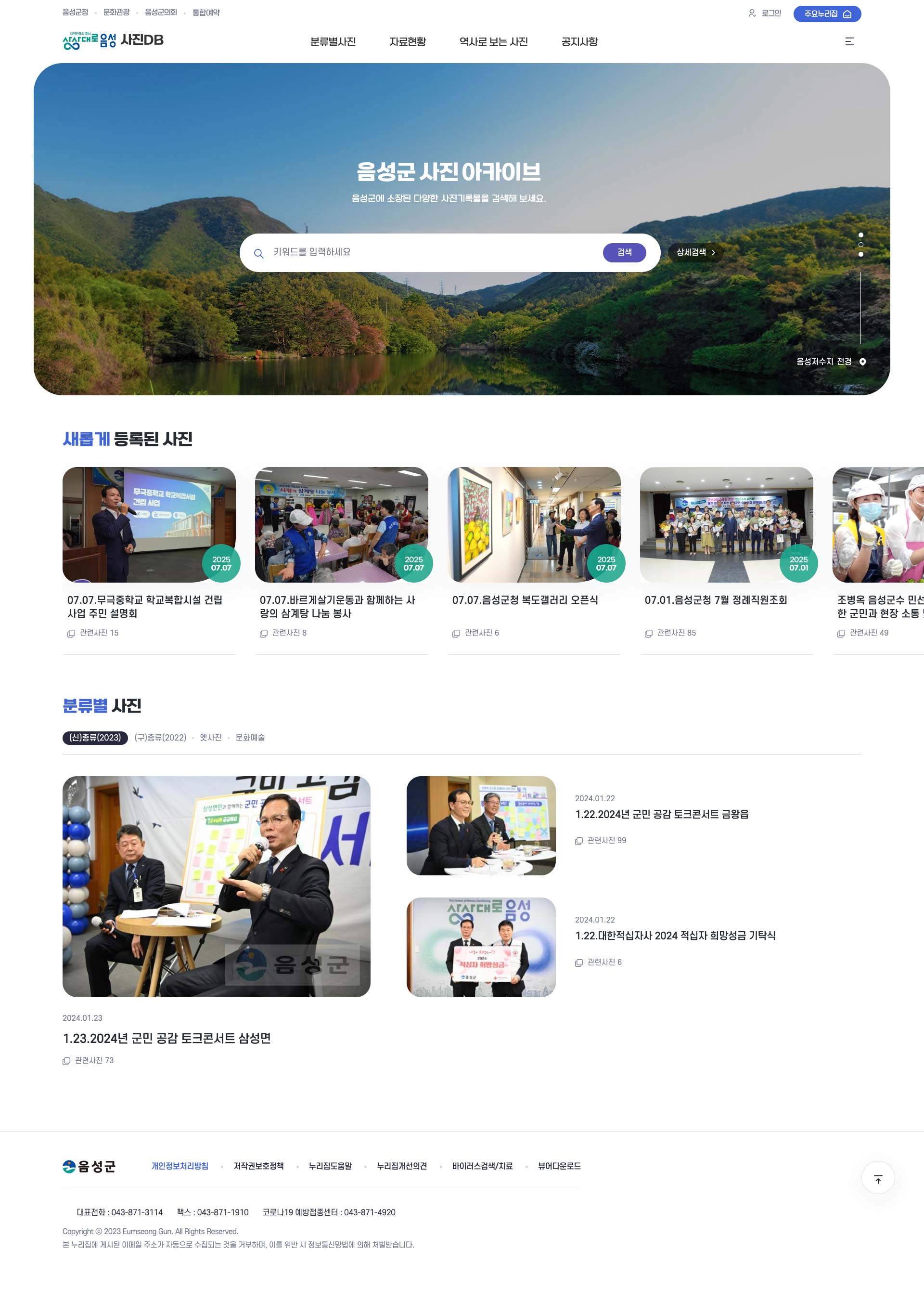Tap the 로그인 login link
The width and height of the screenshot is (924, 1314).
coord(765,13)
